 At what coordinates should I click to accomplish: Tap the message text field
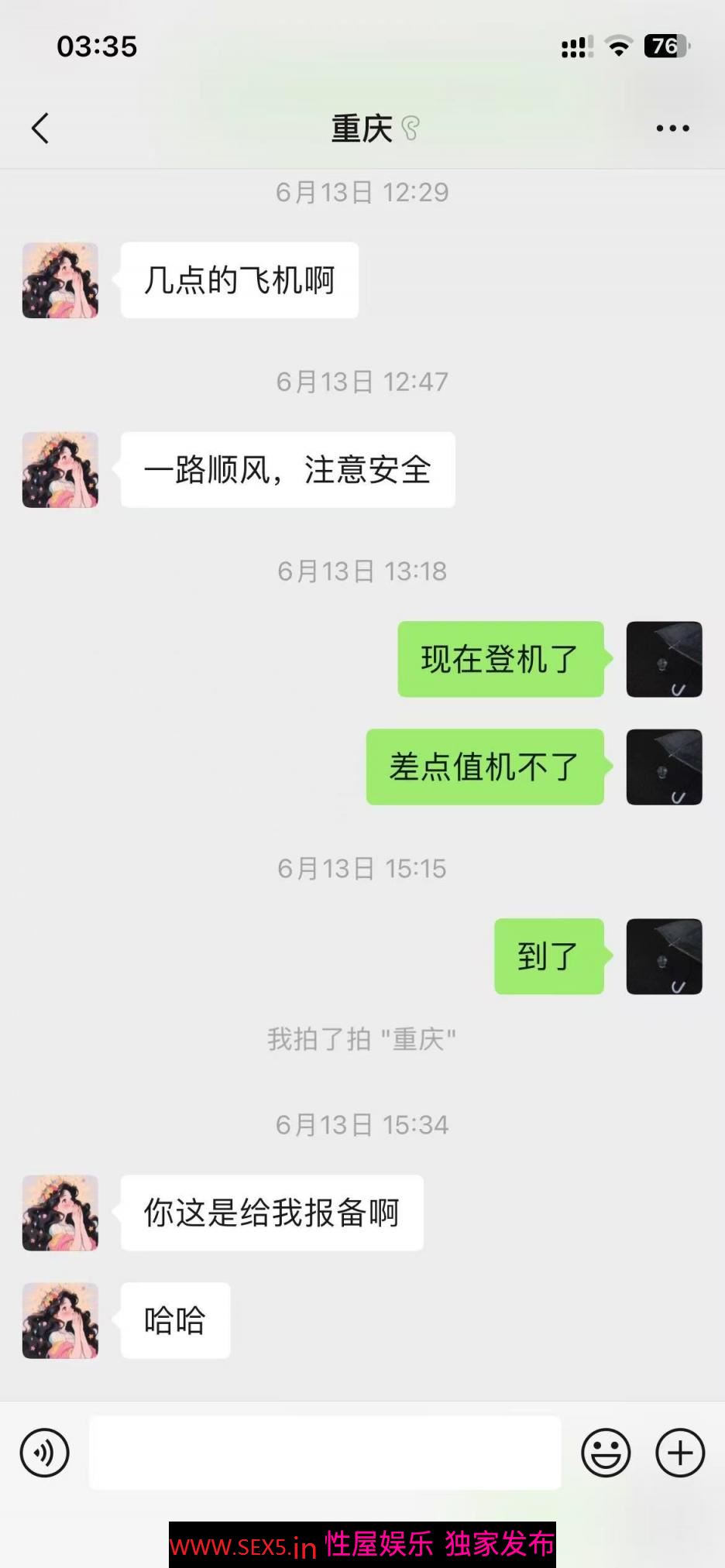pyautogui.click(x=325, y=1452)
